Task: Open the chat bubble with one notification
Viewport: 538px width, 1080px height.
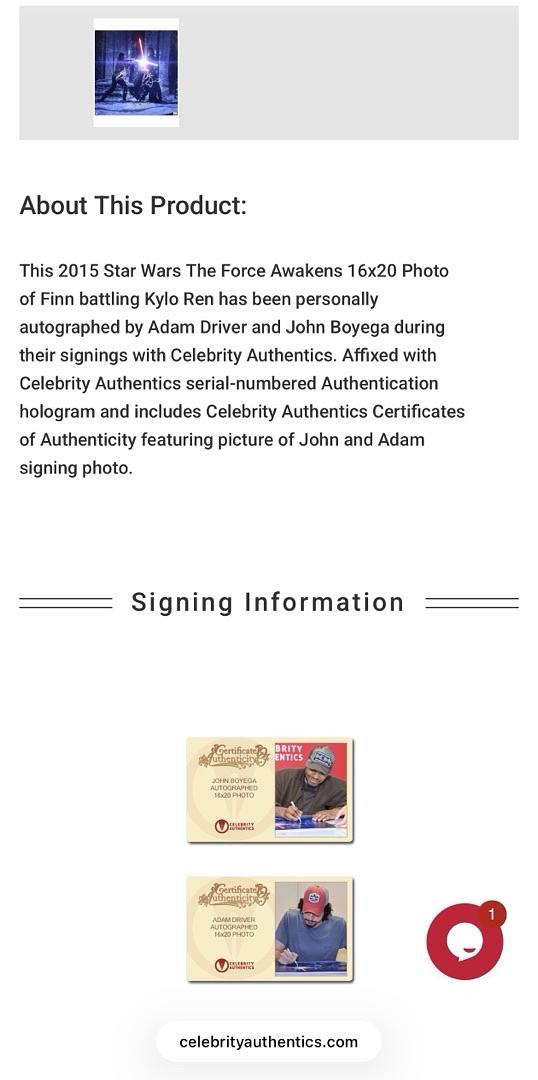Action: pyautogui.click(x=466, y=941)
